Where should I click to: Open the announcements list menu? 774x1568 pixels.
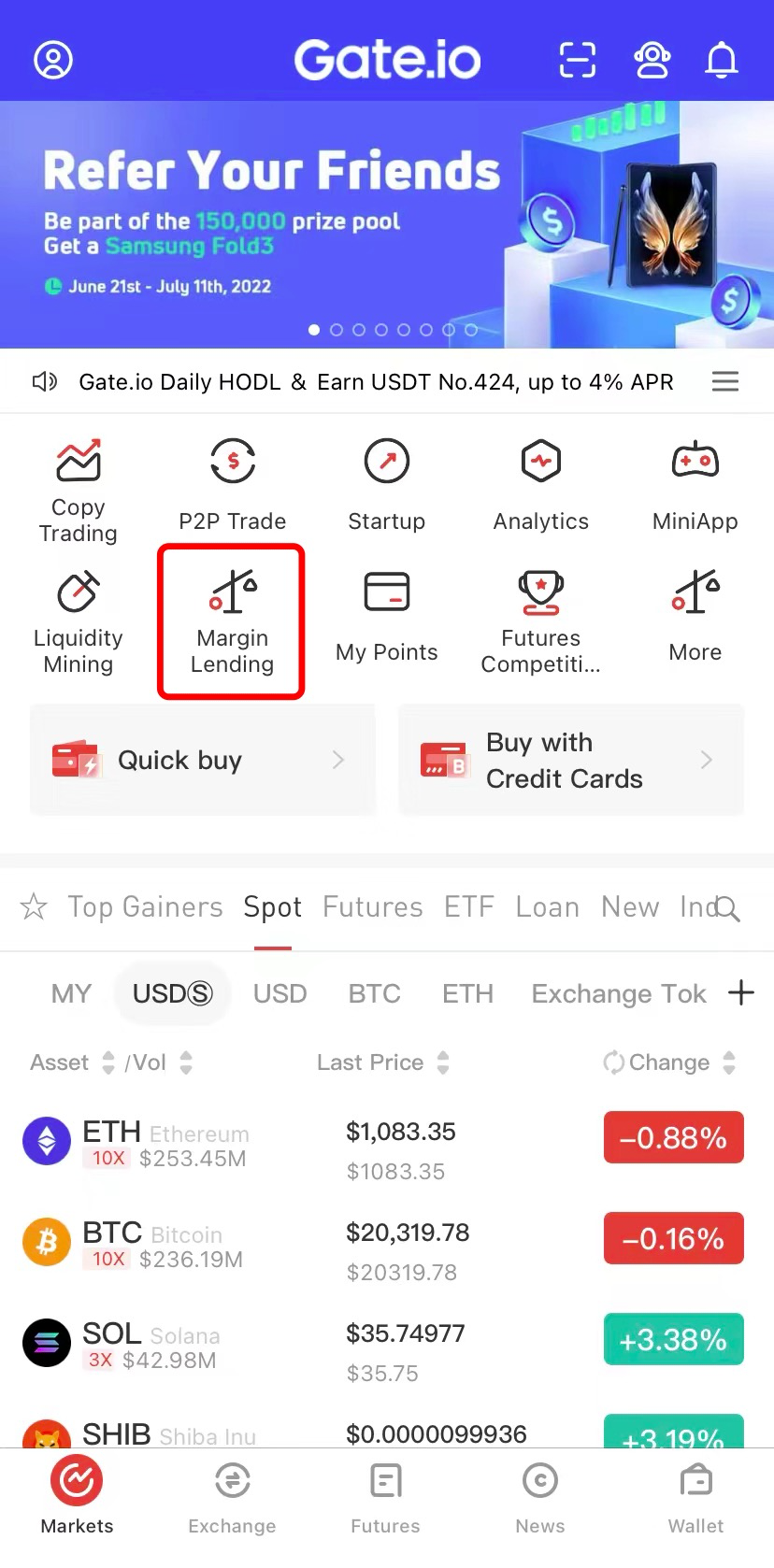pyautogui.click(x=725, y=381)
